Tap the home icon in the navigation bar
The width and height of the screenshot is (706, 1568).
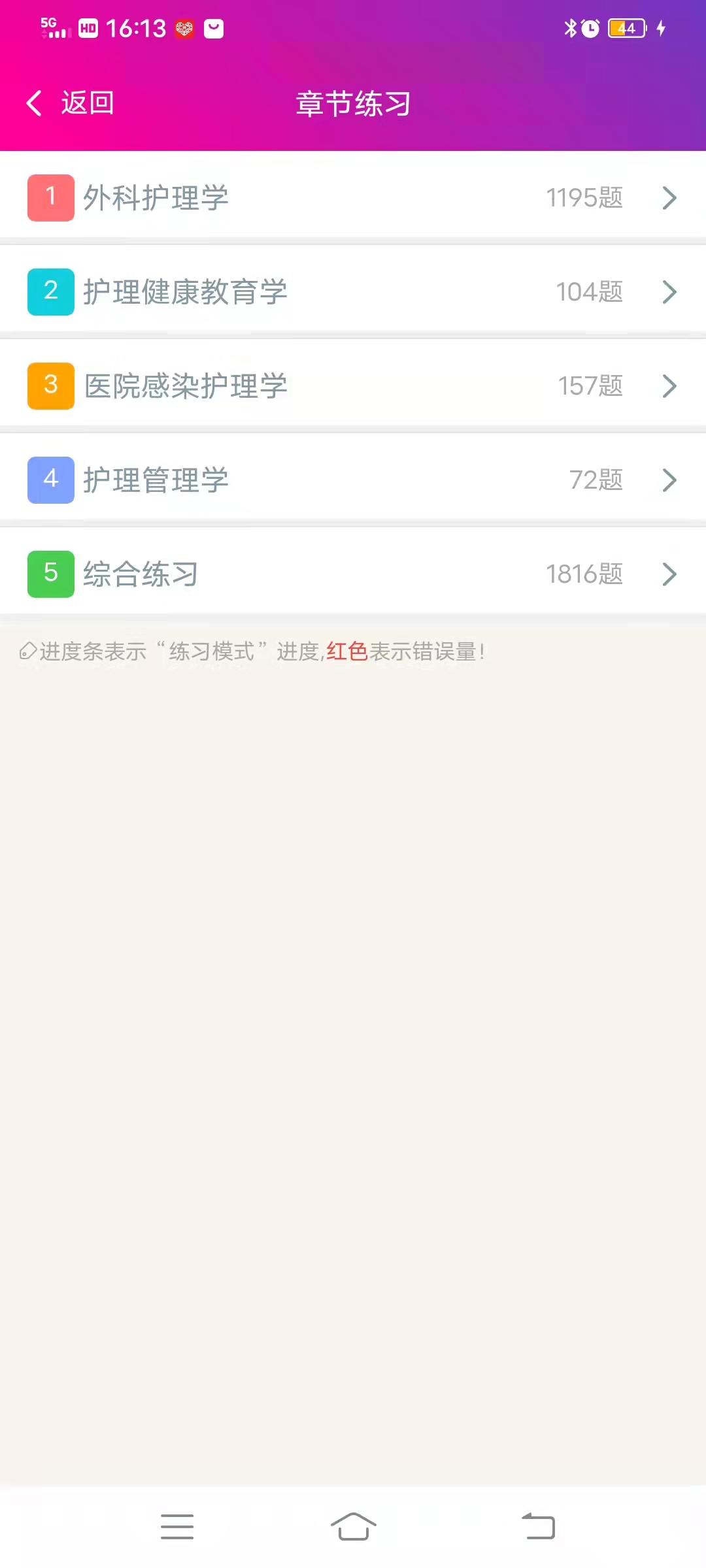pyautogui.click(x=353, y=1527)
